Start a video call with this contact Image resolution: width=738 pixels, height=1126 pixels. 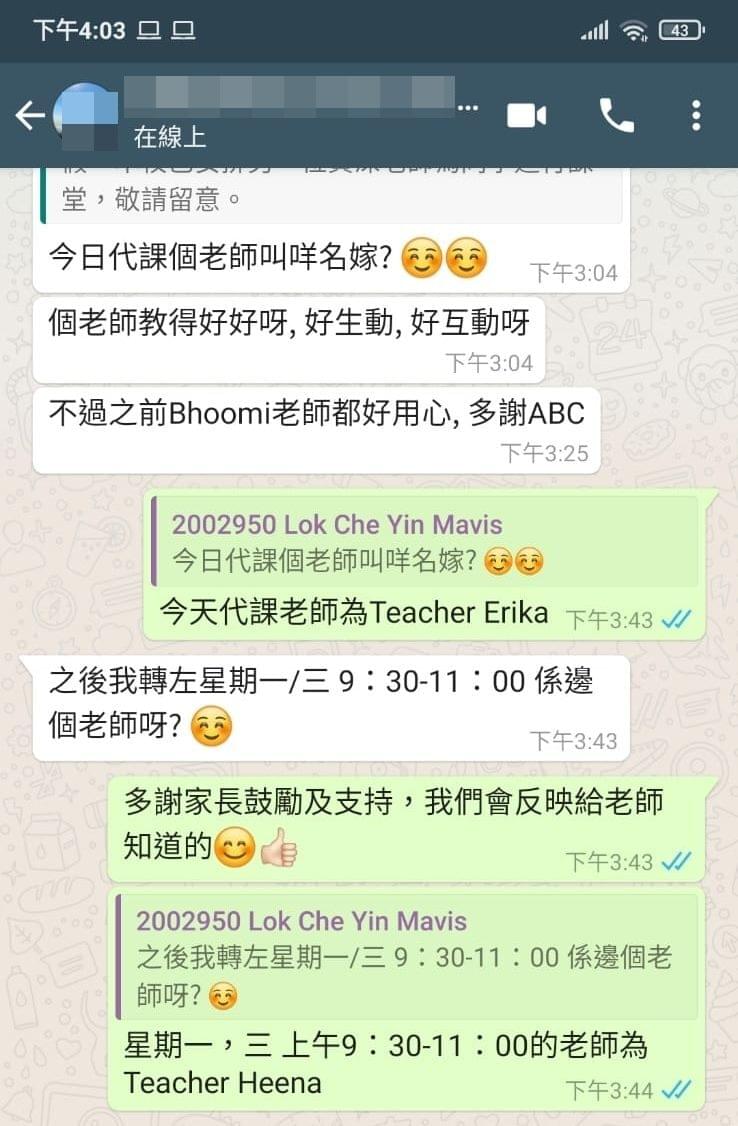point(526,116)
